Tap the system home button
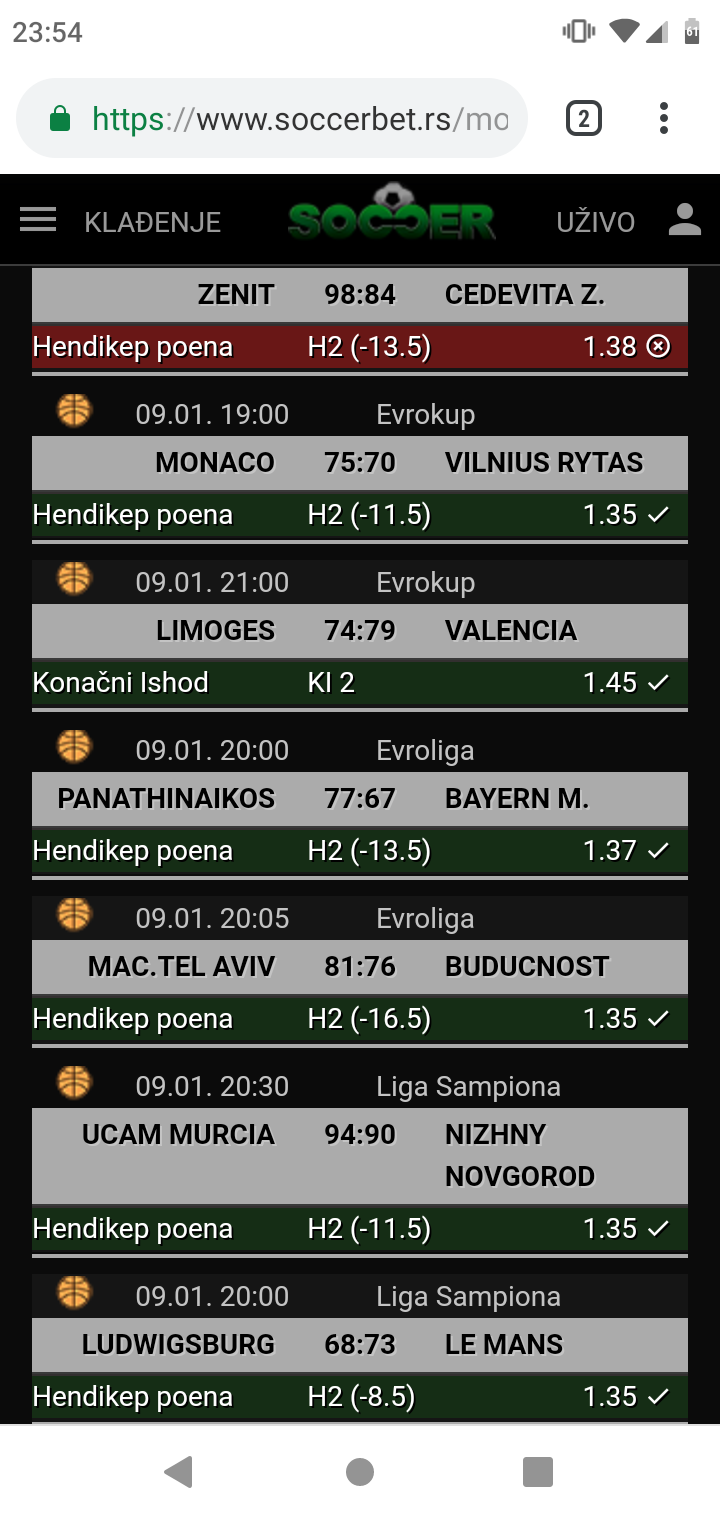 point(360,1472)
